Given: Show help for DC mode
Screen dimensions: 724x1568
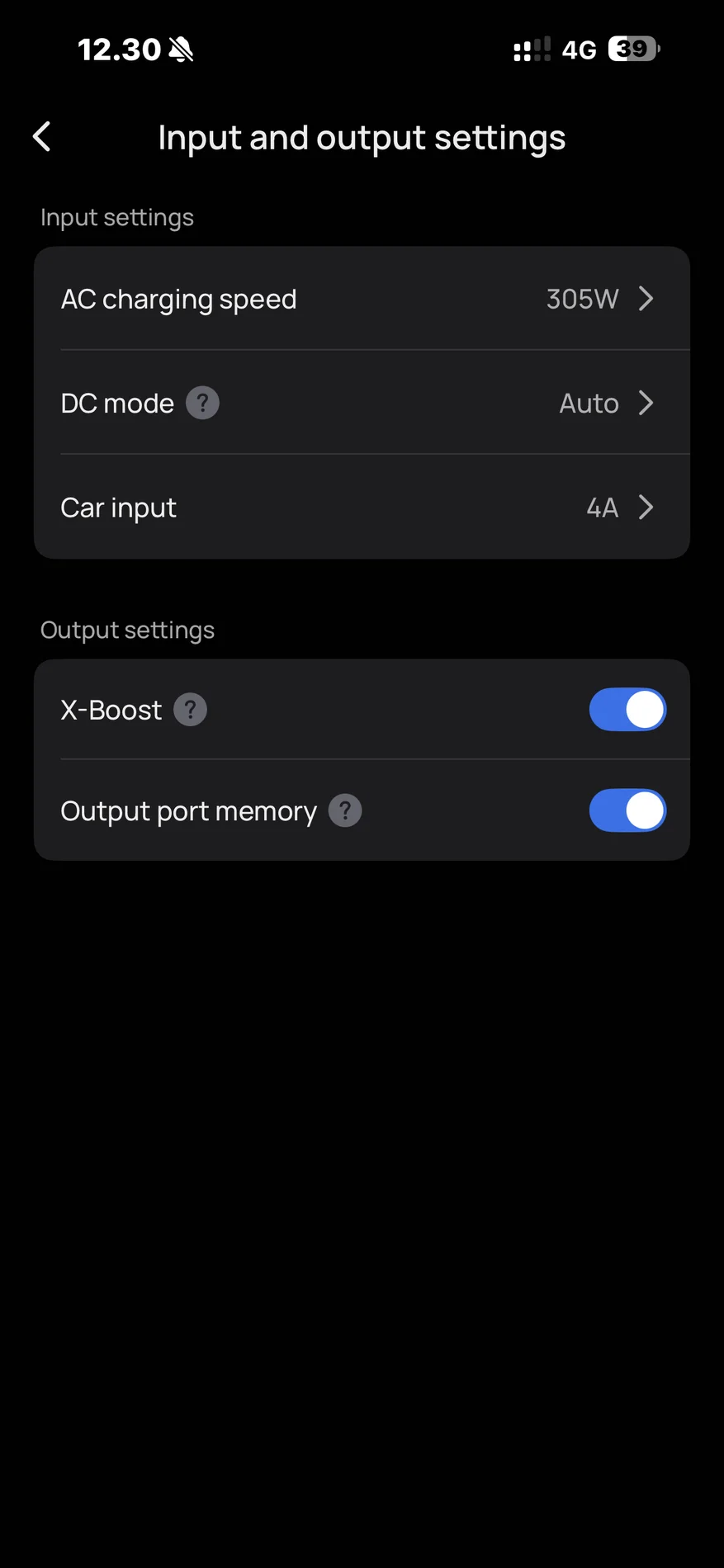Looking at the screenshot, I should (x=202, y=403).
